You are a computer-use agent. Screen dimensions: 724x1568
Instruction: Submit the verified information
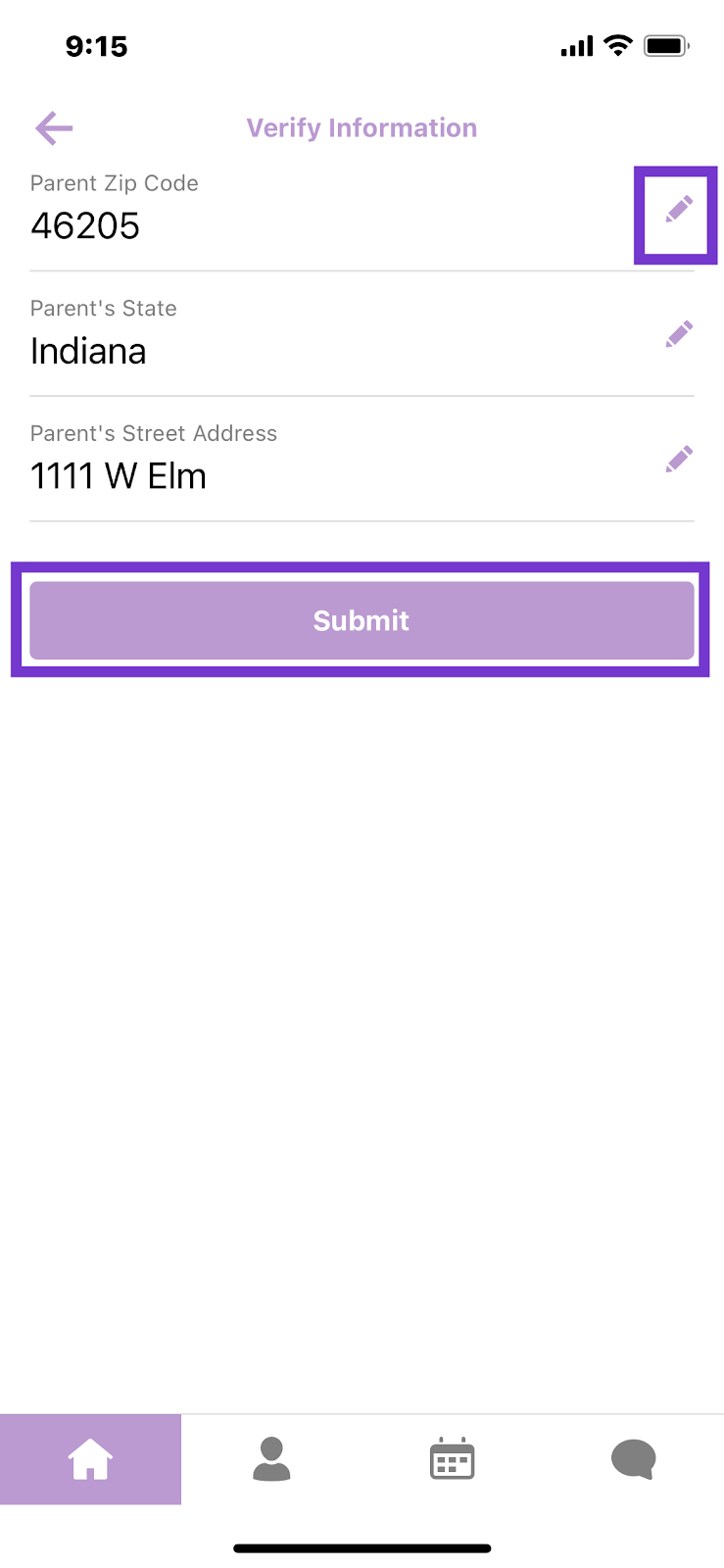(x=362, y=620)
